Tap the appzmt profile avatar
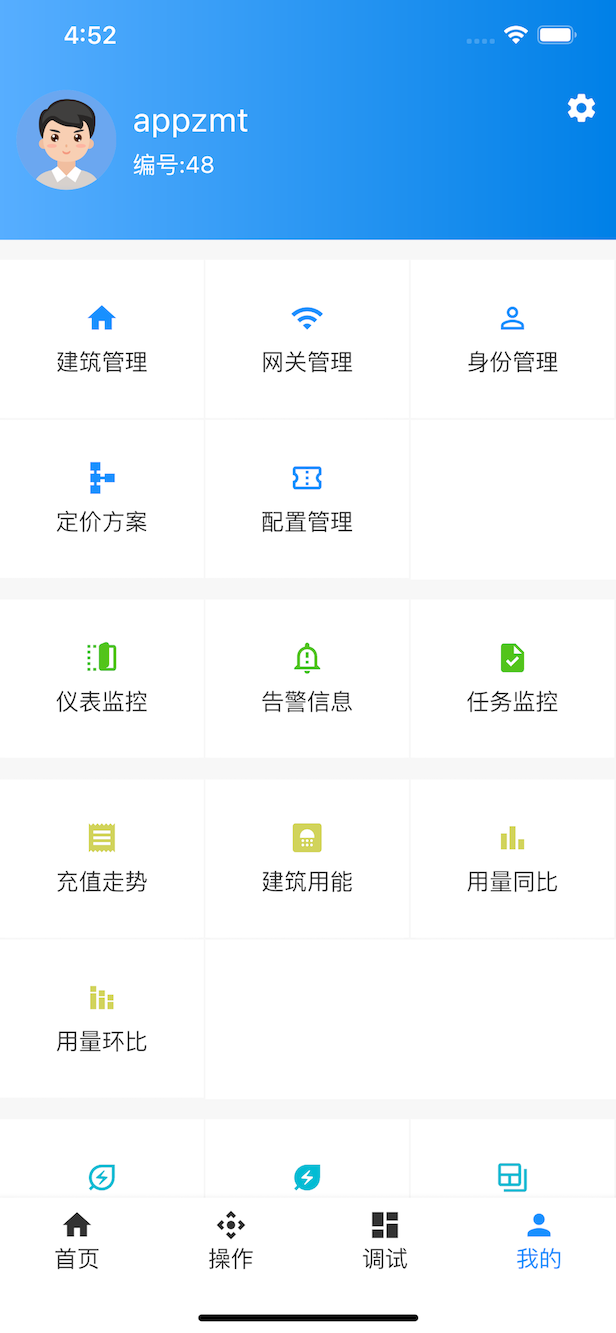Screen dimensions: 616x1333 66,140
